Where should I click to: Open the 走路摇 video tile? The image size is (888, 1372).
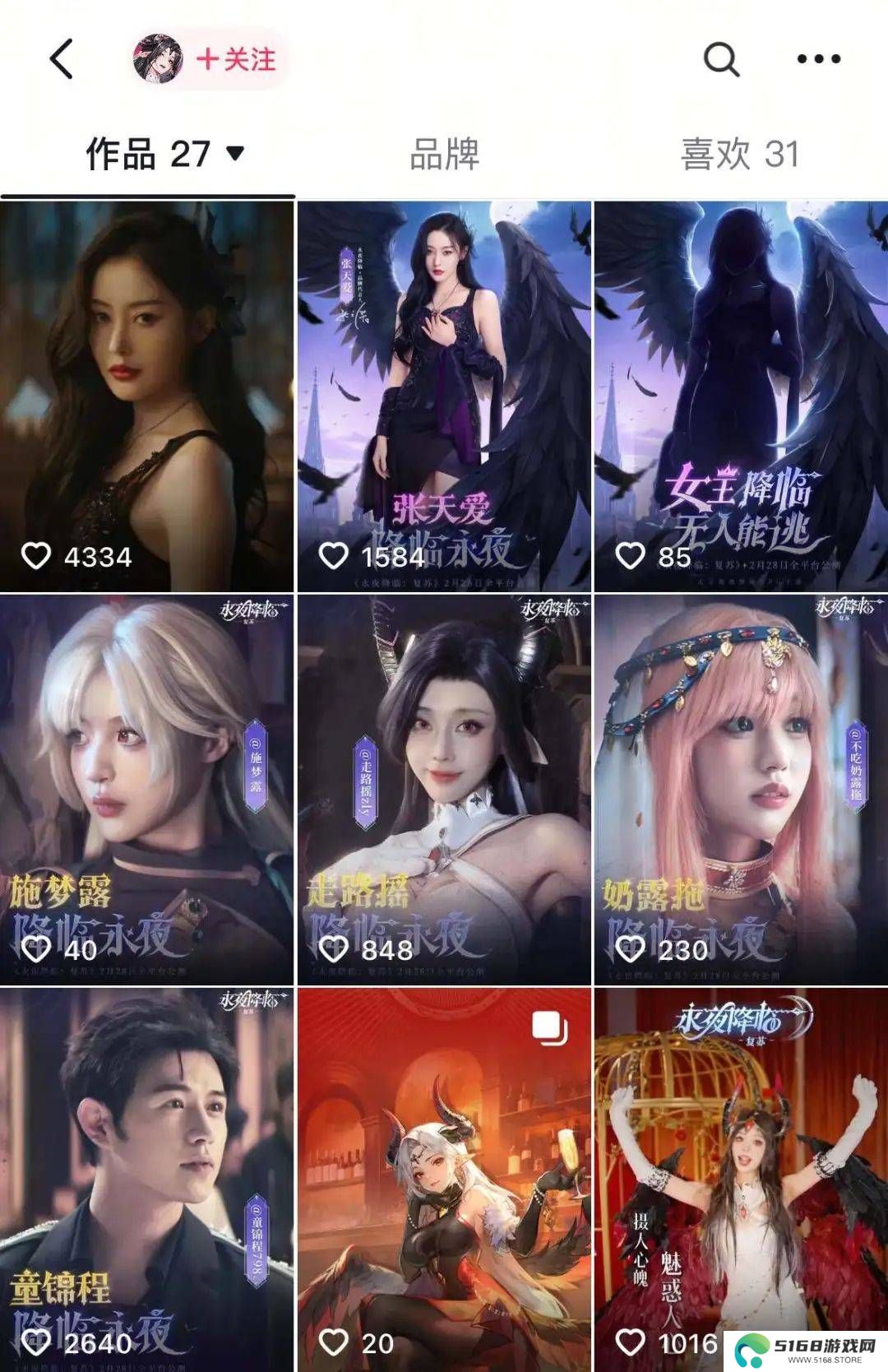pyautogui.click(x=444, y=788)
